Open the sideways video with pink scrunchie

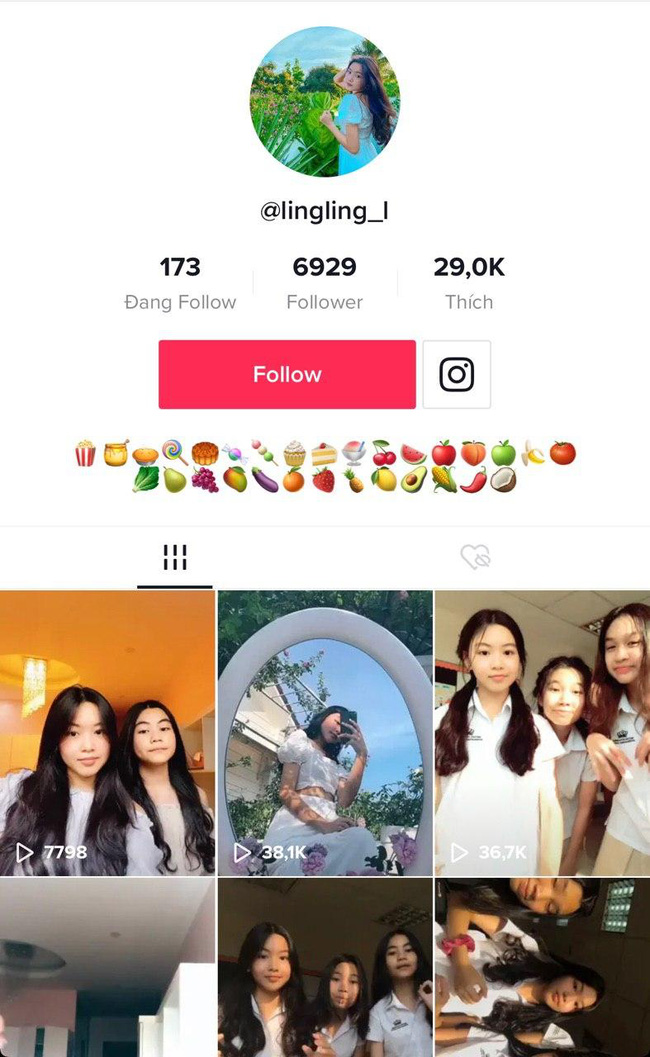click(542, 968)
